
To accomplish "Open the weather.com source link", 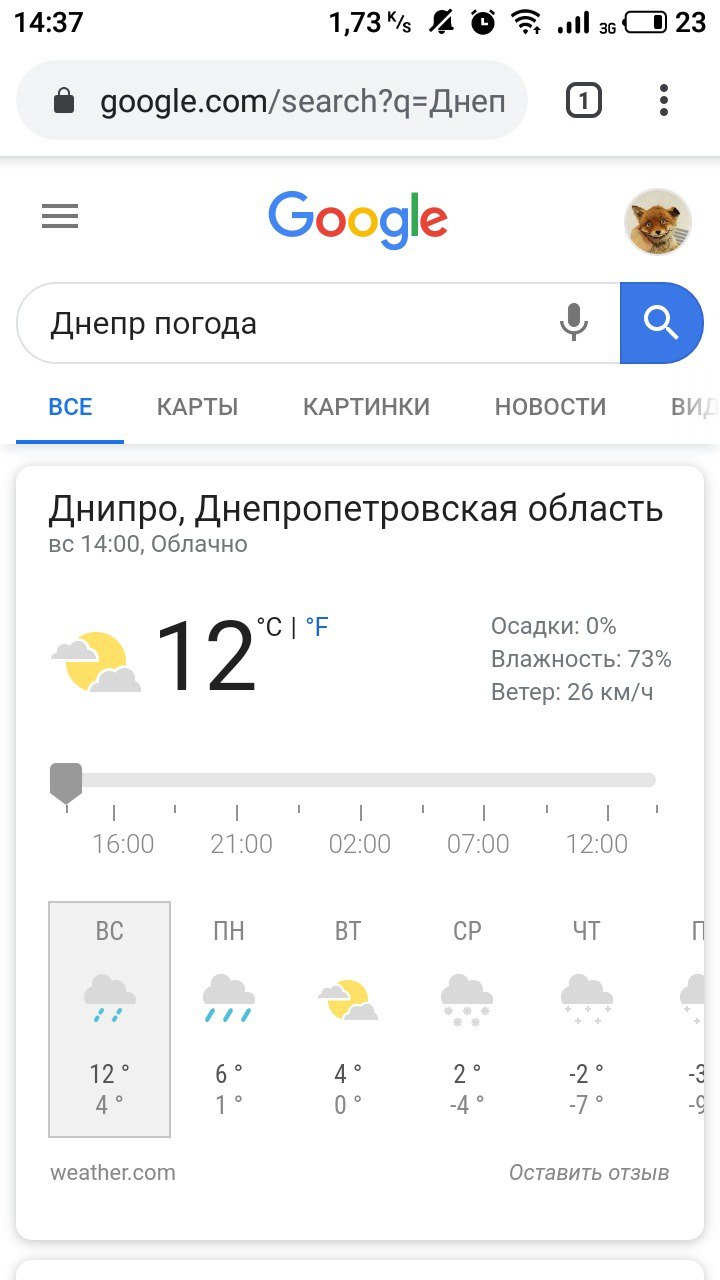I will tap(112, 1173).
